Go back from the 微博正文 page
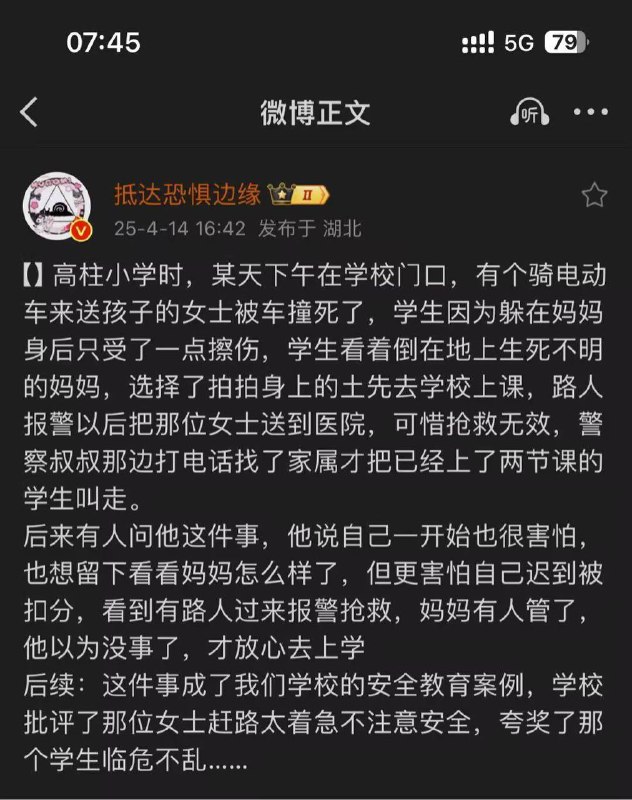 [x=30, y=112]
